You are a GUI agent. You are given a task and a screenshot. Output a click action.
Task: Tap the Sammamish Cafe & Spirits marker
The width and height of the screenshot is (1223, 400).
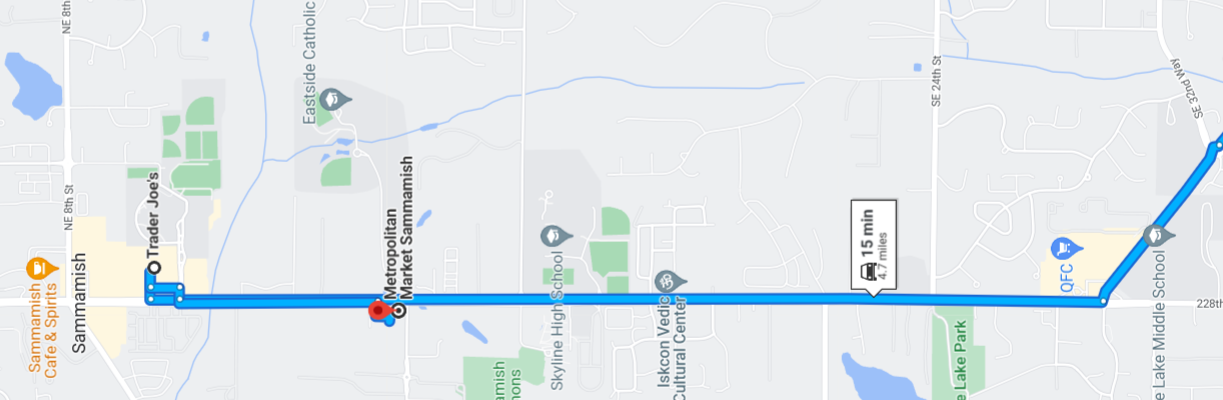38,268
